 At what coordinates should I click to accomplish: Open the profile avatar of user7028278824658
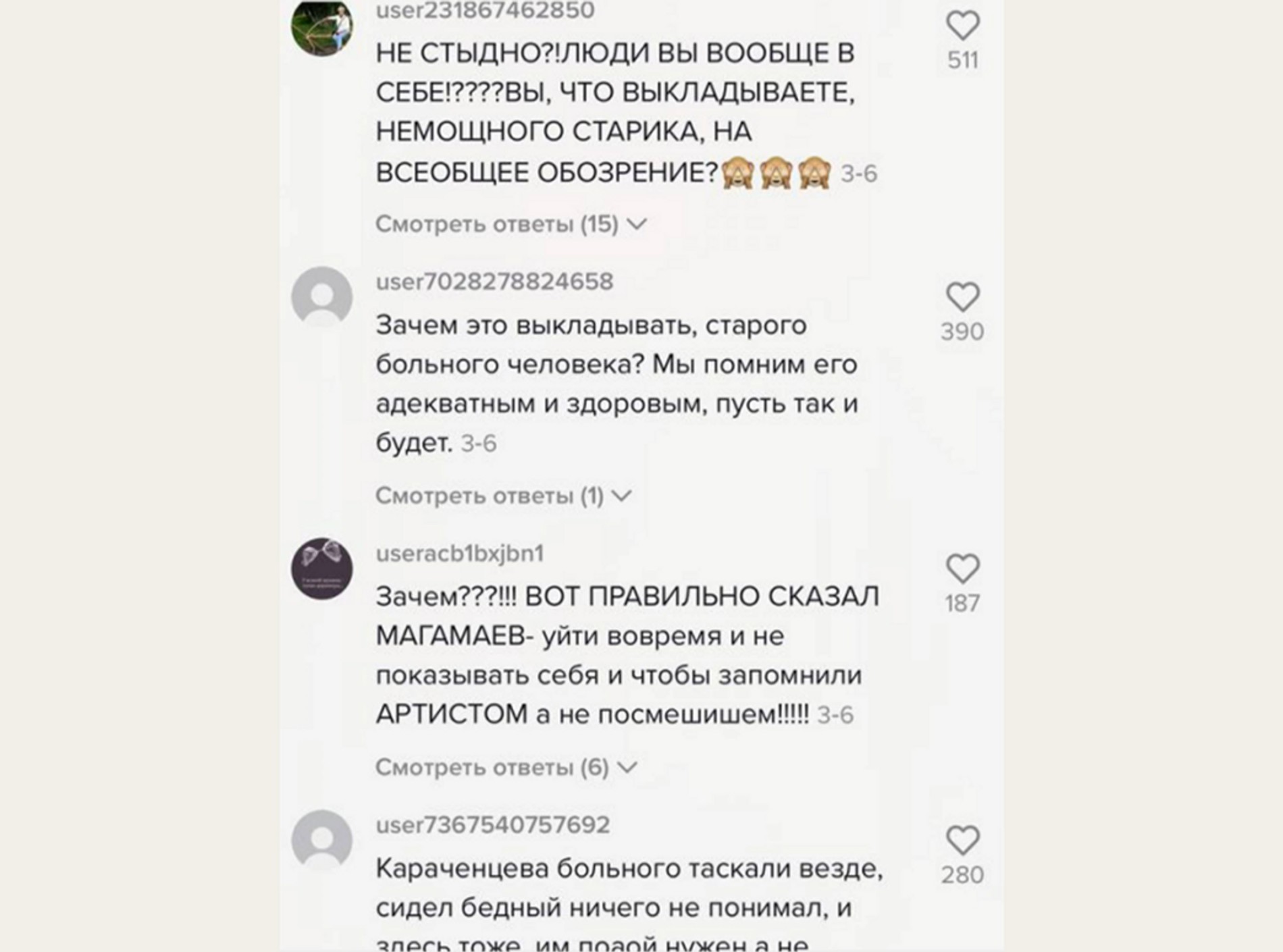[321, 297]
